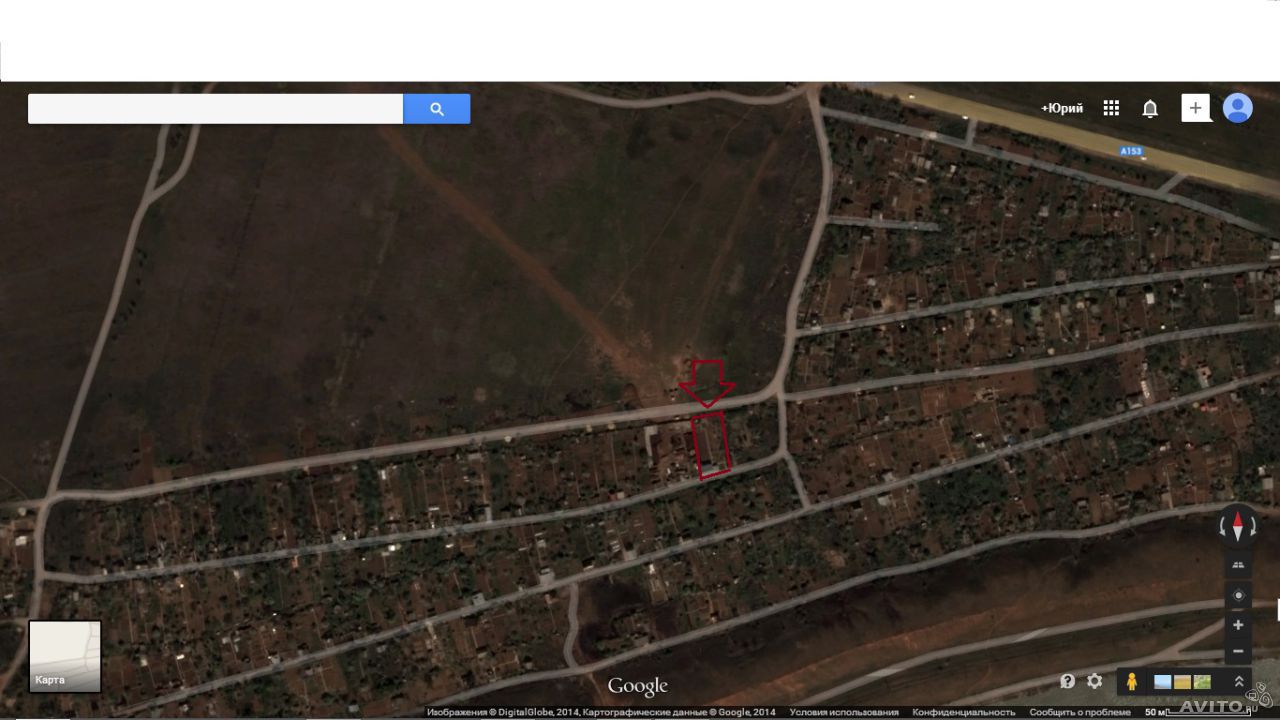This screenshot has width=1280, height=720.
Task: Select the Street View pegman
Action: tap(1131, 682)
